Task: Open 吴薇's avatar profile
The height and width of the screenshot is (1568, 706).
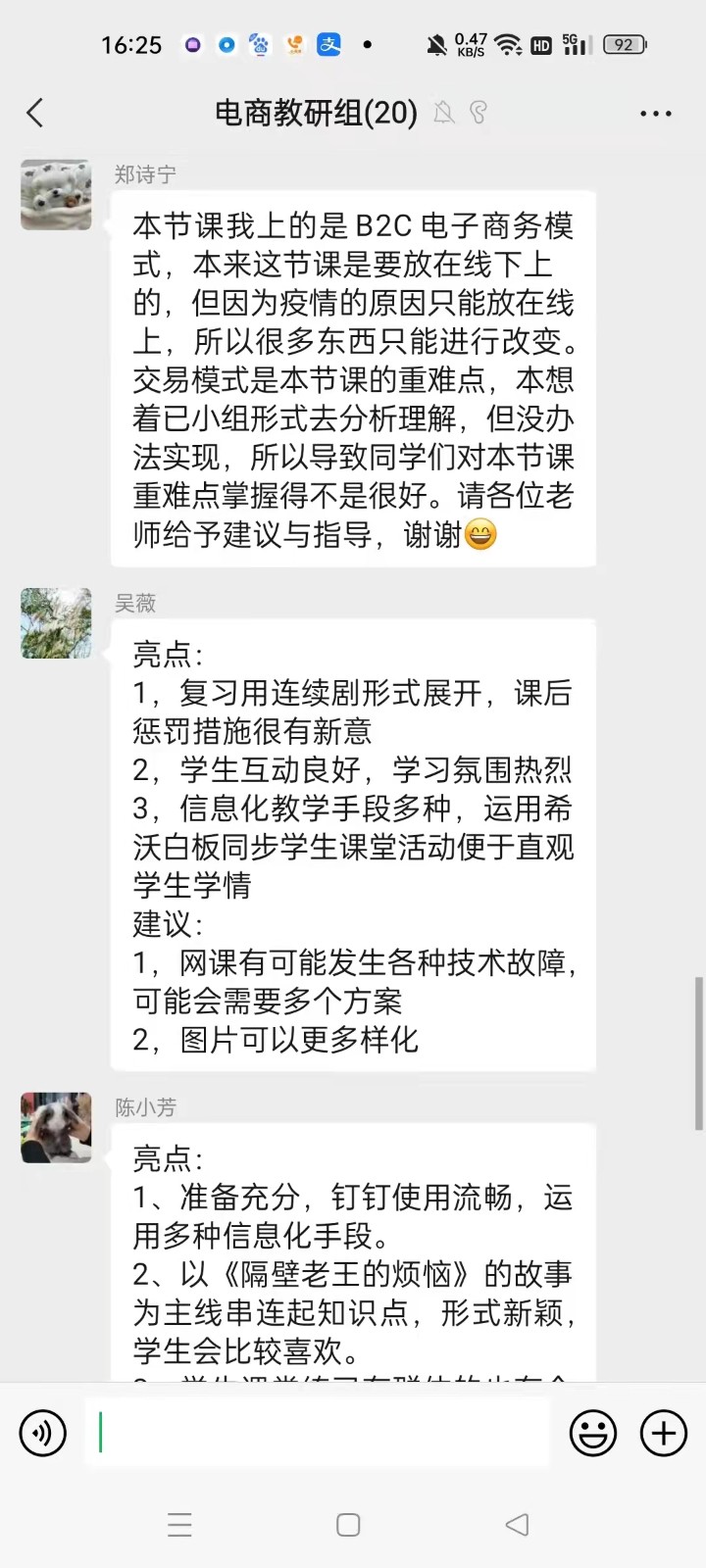Action: (x=56, y=623)
